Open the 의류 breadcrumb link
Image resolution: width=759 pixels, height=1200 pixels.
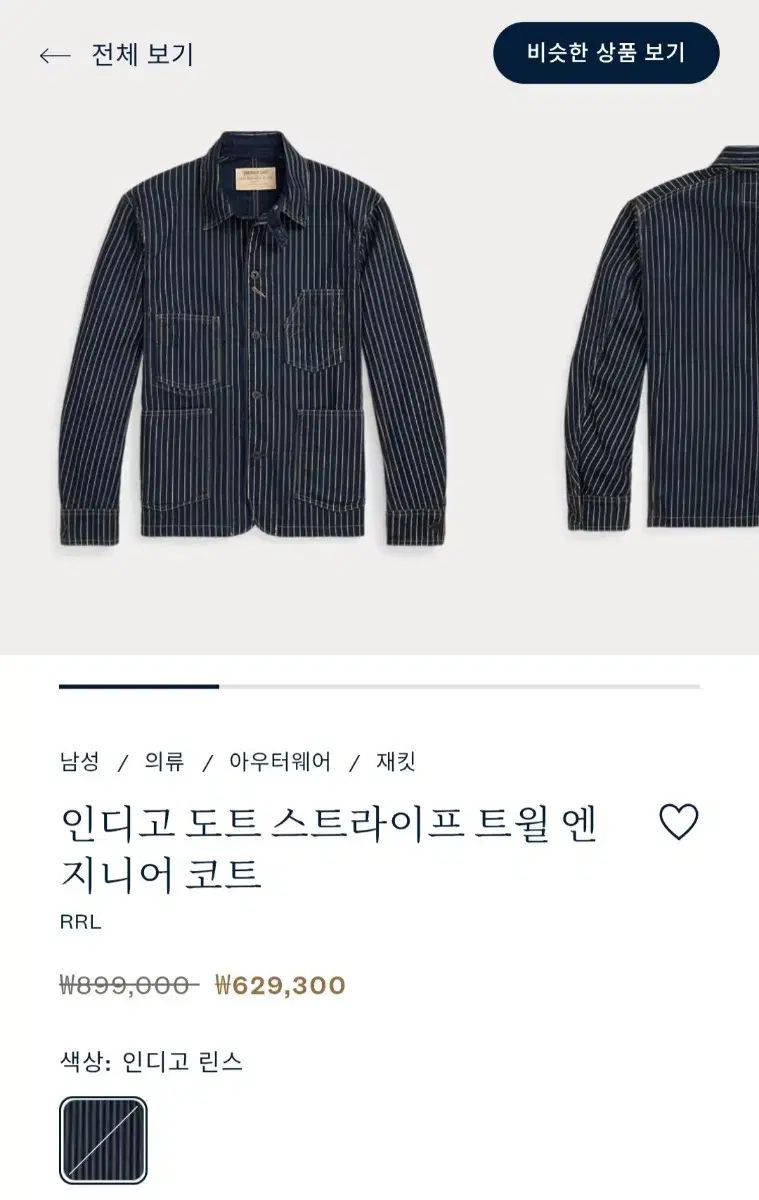(x=164, y=762)
